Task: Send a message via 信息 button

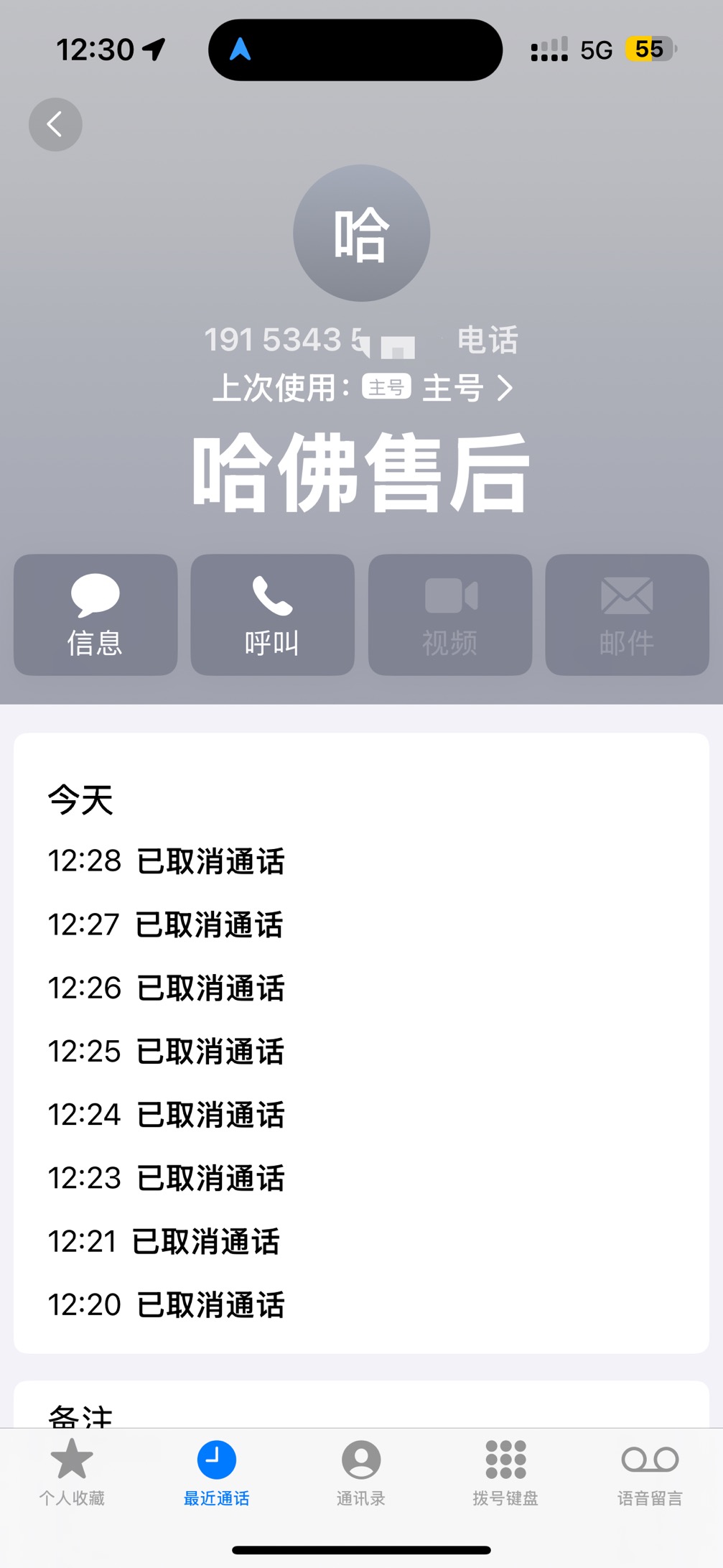Action: (x=95, y=615)
